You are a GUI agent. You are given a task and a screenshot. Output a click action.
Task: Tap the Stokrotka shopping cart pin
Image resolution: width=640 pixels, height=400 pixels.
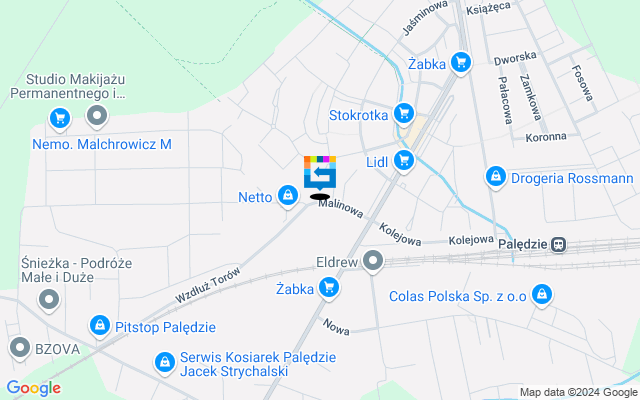[x=404, y=114]
